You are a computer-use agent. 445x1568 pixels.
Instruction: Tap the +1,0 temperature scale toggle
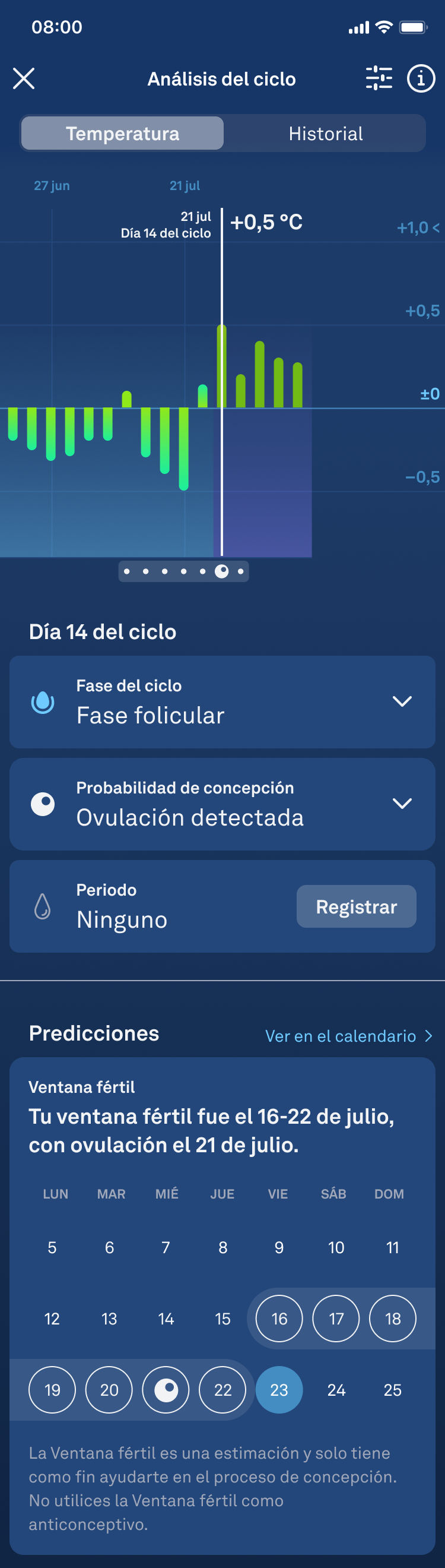coord(418,227)
